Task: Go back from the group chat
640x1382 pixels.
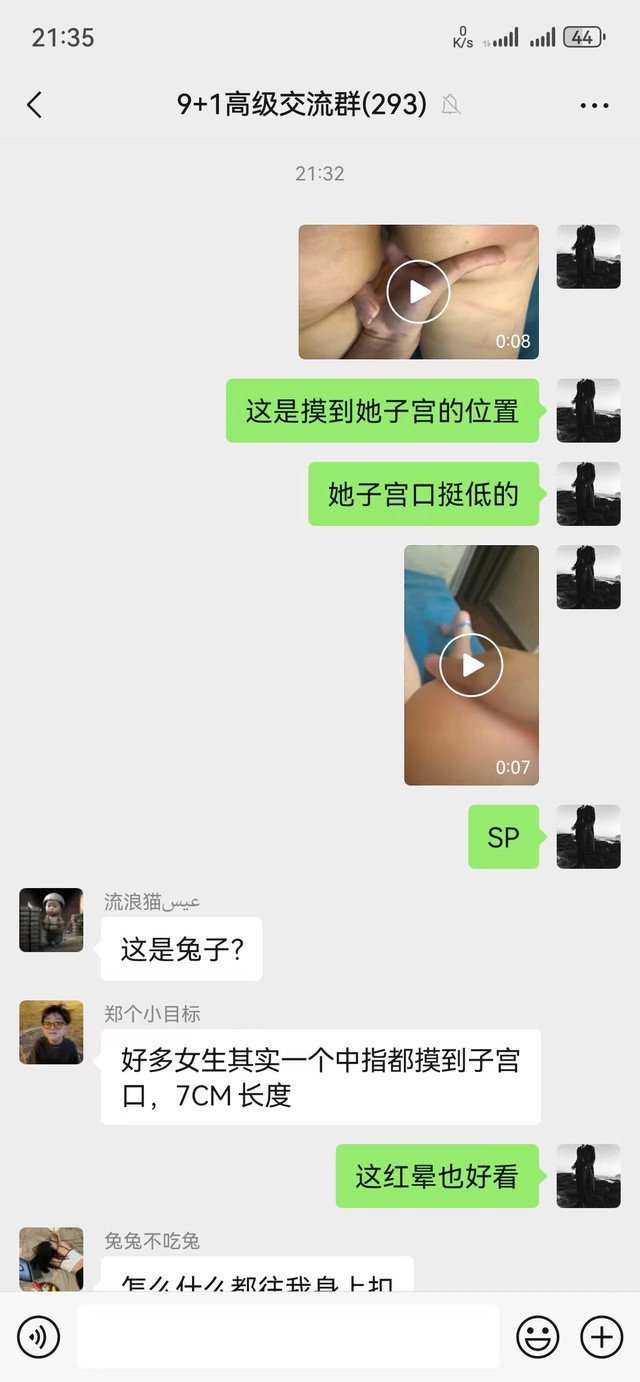Action: (35, 104)
